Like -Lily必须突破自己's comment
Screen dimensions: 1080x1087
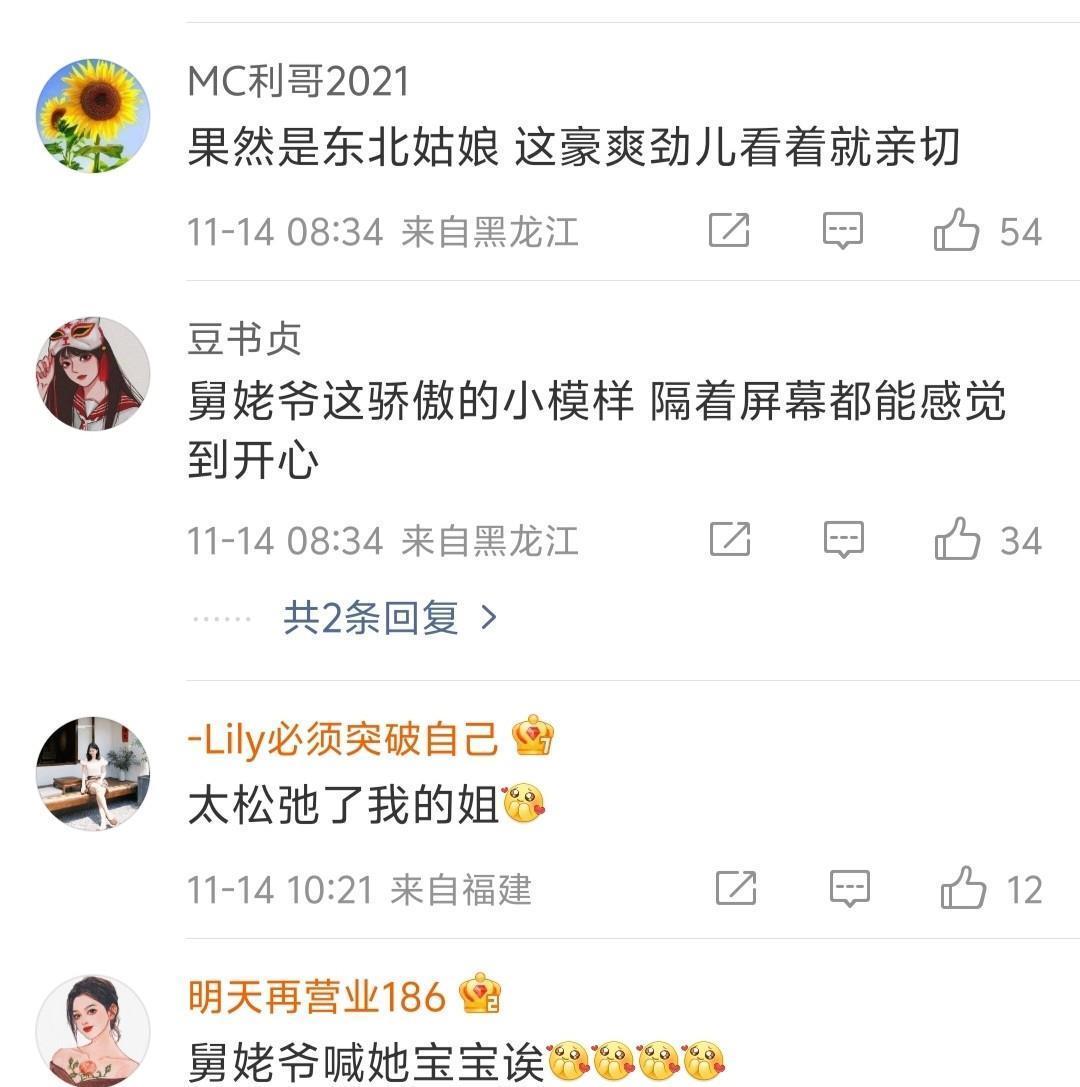point(963,889)
